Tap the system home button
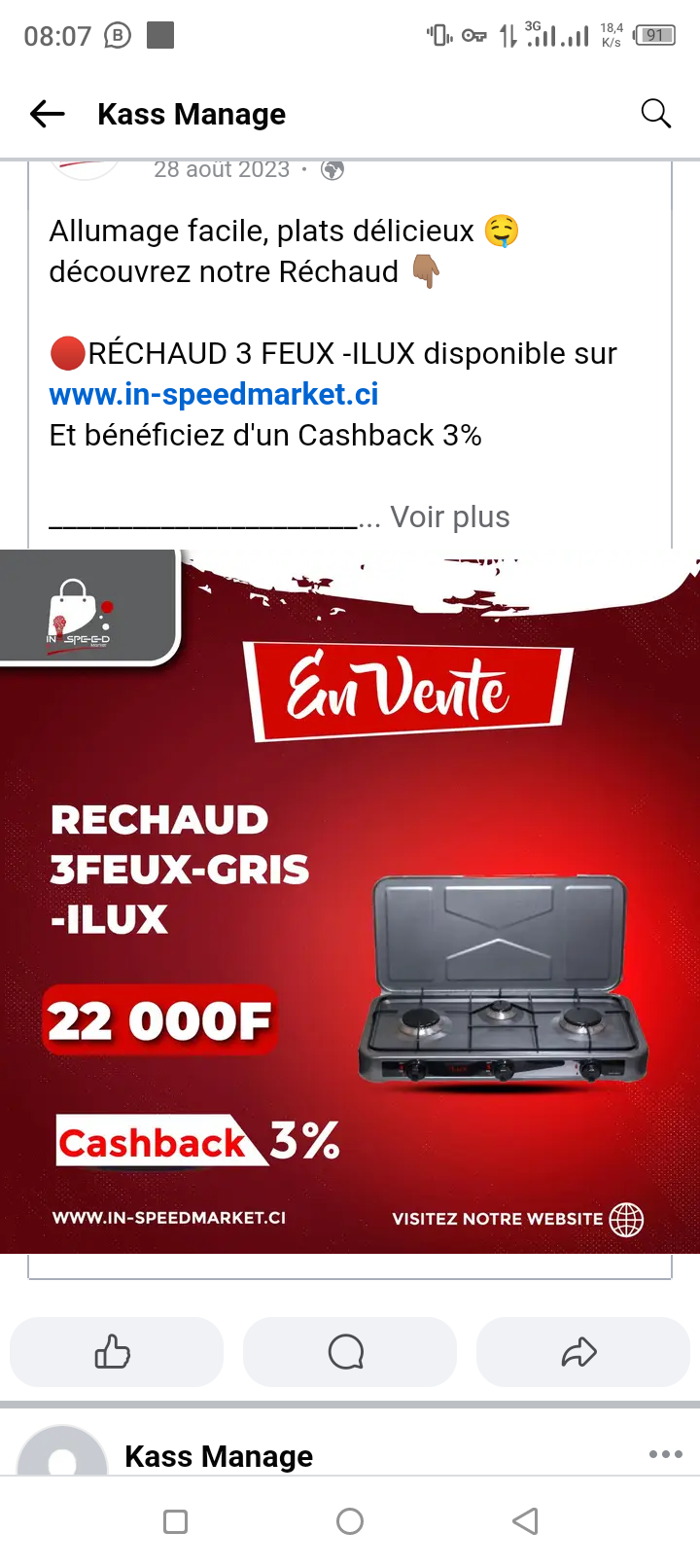The height and width of the screenshot is (1568, 700). (350, 1521)
